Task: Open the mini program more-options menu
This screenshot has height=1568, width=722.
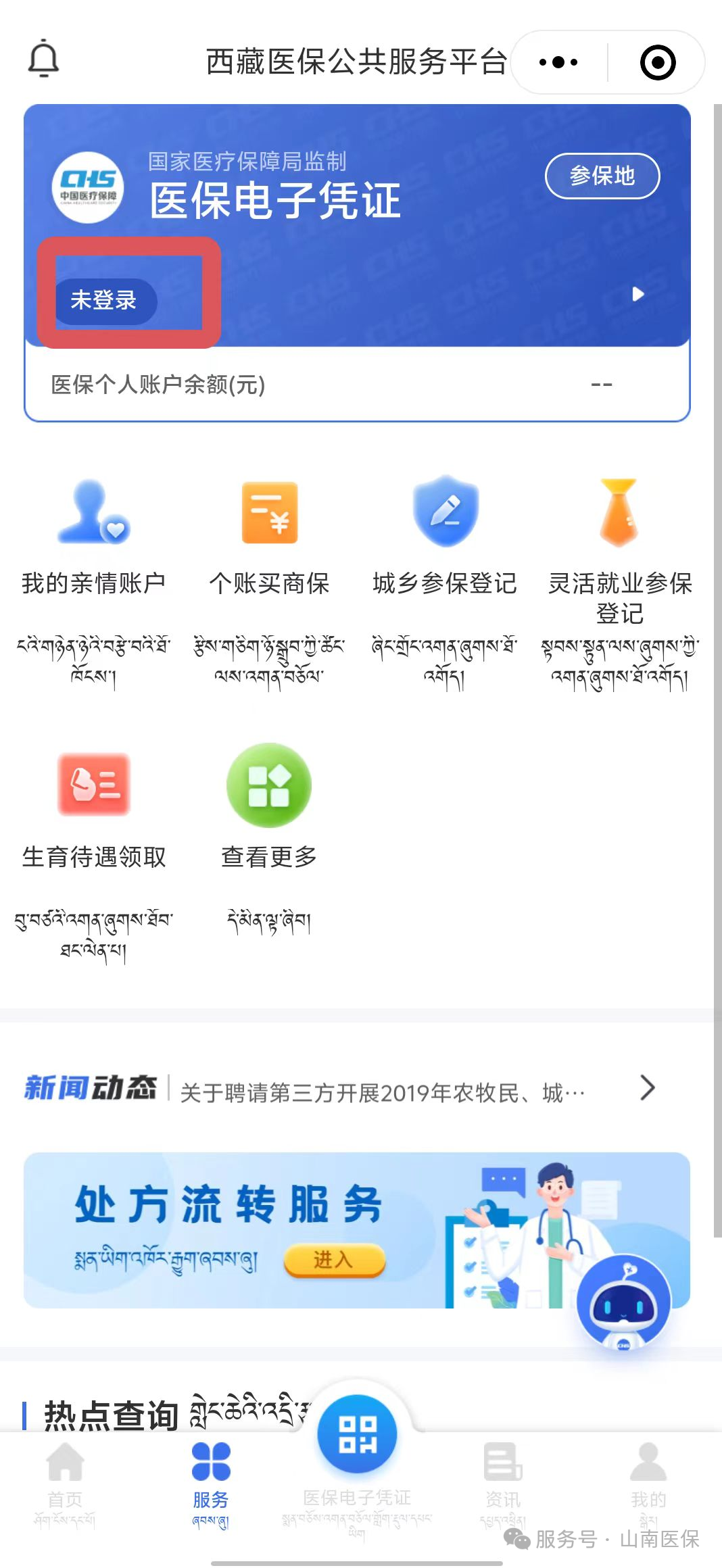Action: (558, 62)
